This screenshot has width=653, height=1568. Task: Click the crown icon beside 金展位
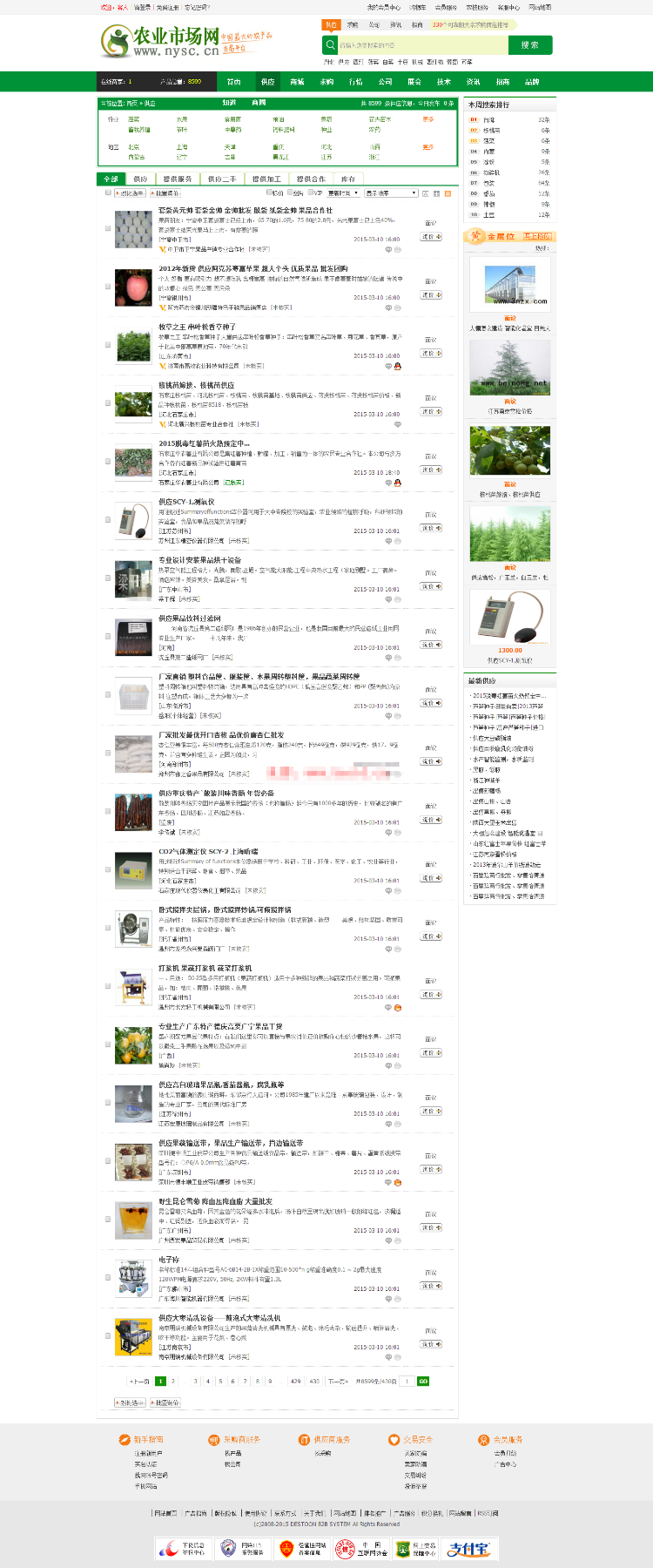point(476,235)
